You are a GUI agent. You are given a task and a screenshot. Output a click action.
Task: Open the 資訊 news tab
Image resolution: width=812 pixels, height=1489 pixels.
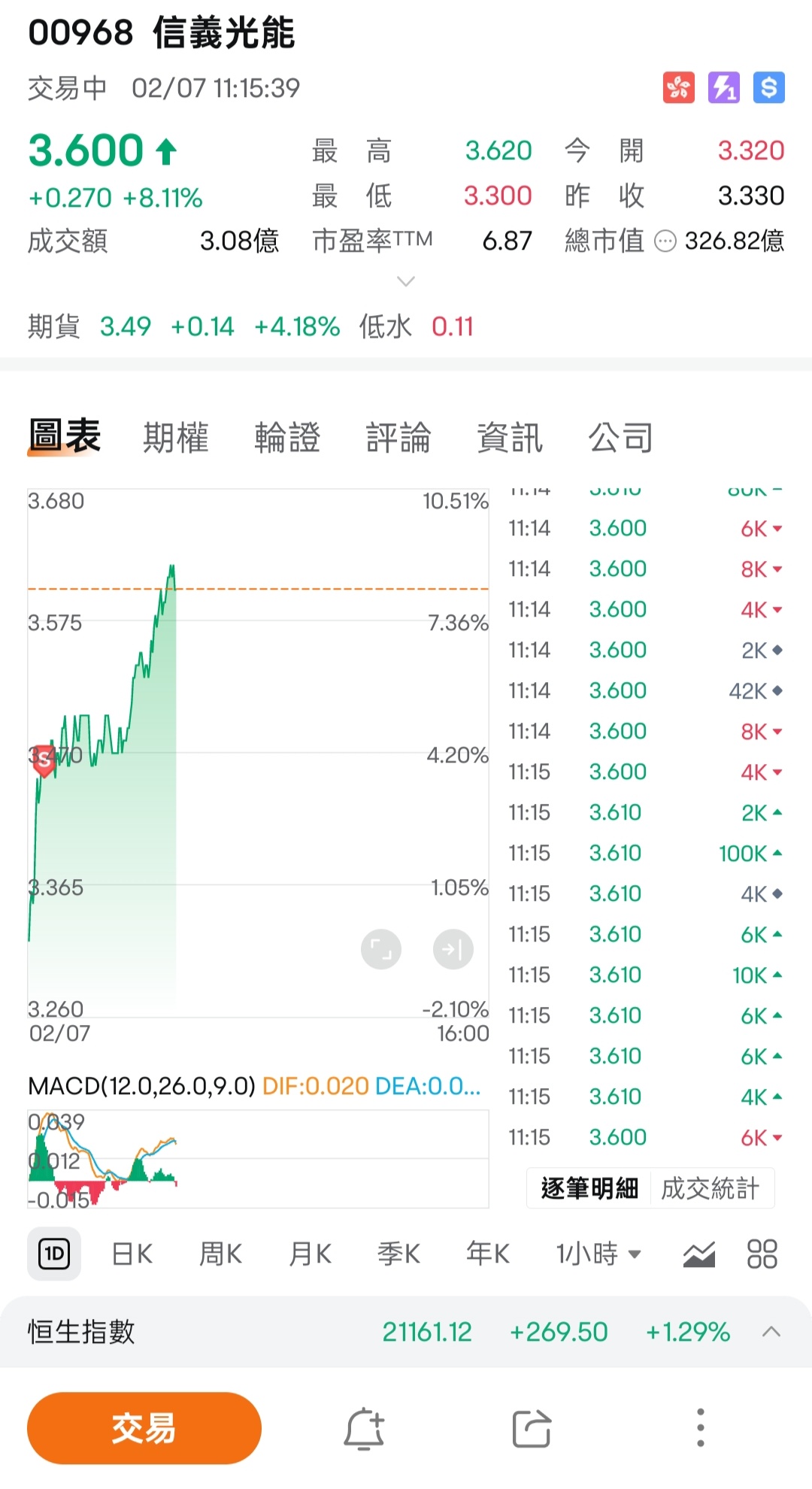click(x=509, y=437)
